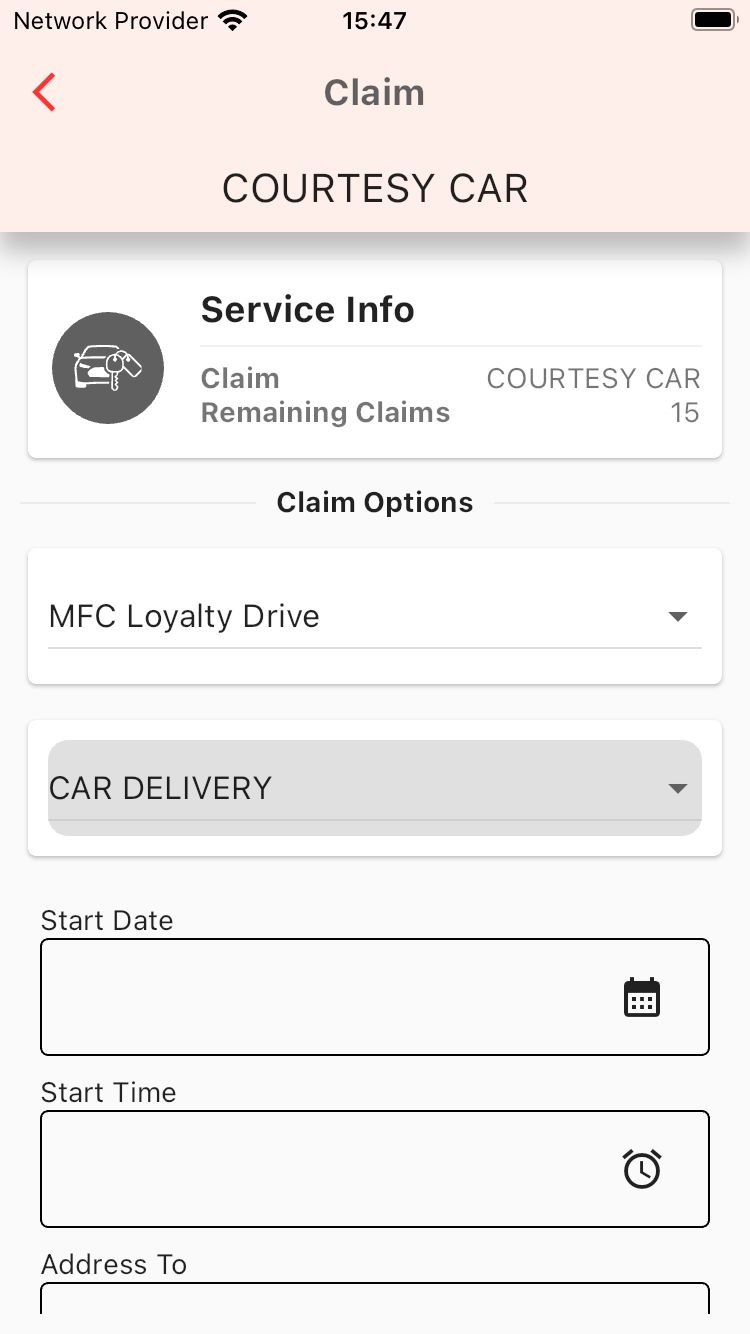The width and height of the screenshot is (750, 1334).
Task: Tap the alarm clock icon for Start Time
Action: [641, 1168]
